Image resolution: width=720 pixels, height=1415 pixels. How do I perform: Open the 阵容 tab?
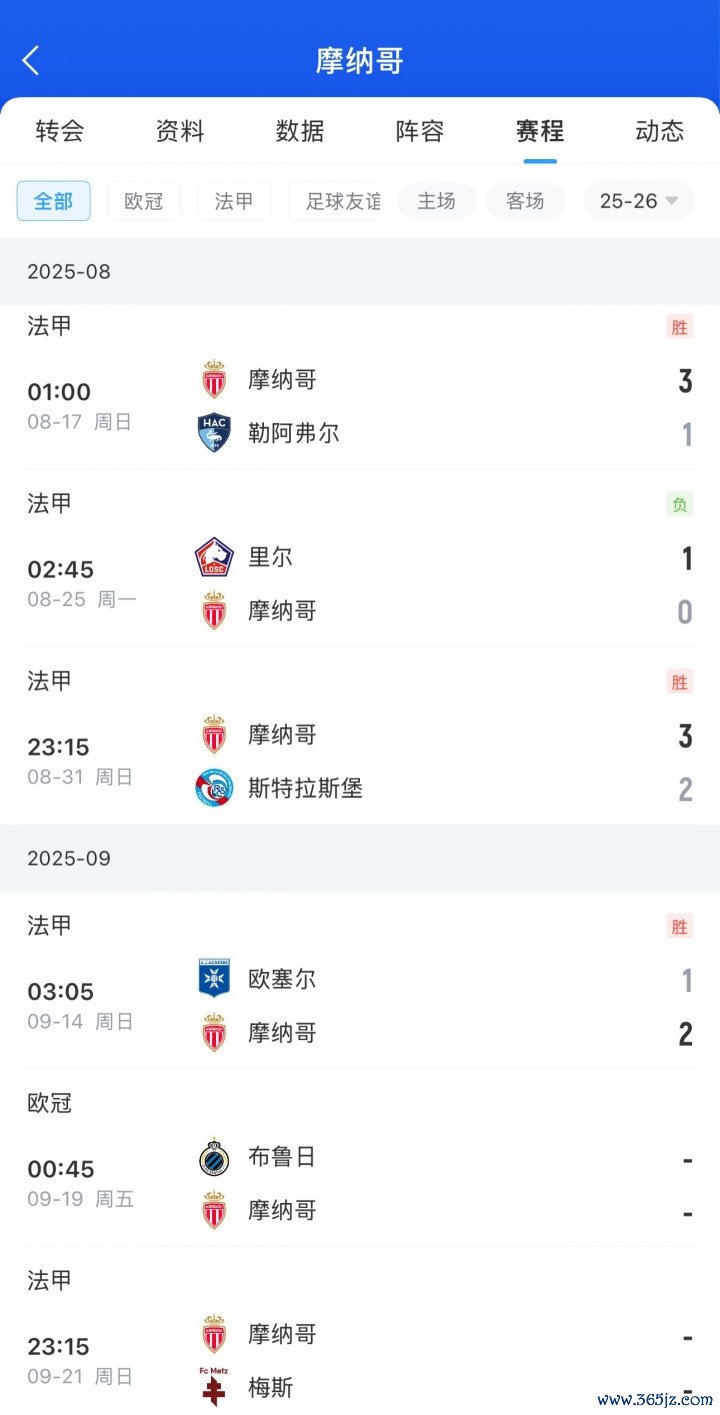pos(420,131)
